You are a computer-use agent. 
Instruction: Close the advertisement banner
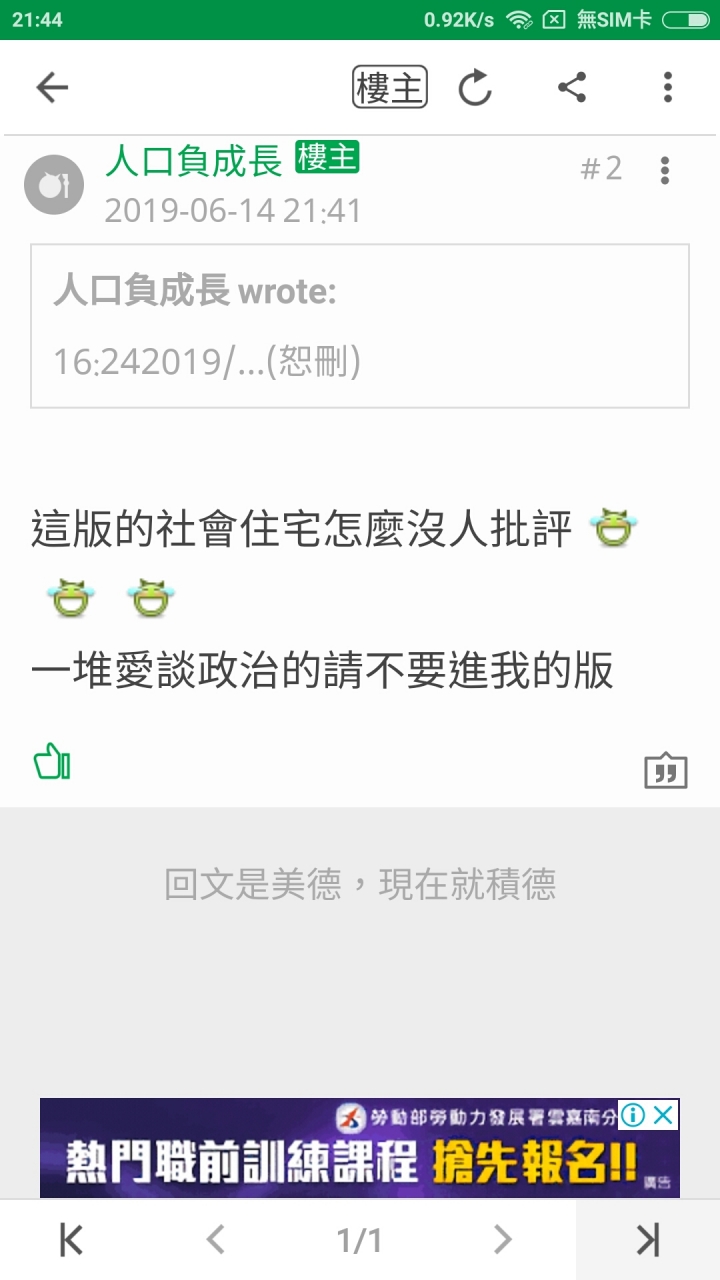[664, 1115]
